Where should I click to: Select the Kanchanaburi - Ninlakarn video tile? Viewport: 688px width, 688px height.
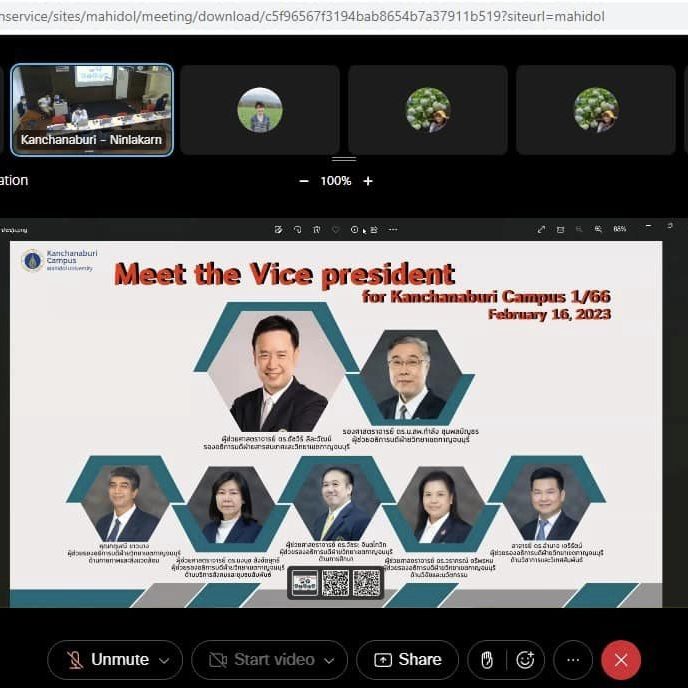pos(92,110)
